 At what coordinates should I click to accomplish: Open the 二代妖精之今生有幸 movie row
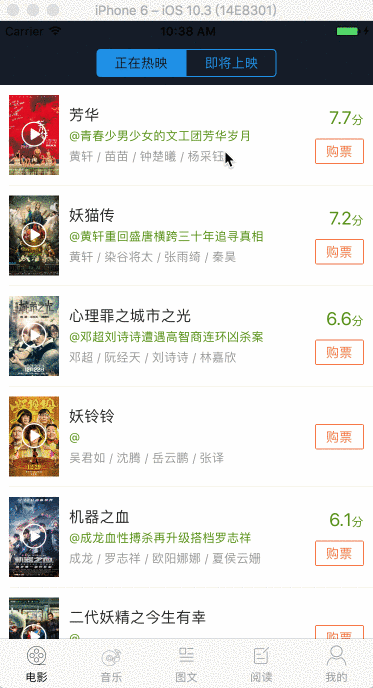pyautogui.click(x=186, y=613)
